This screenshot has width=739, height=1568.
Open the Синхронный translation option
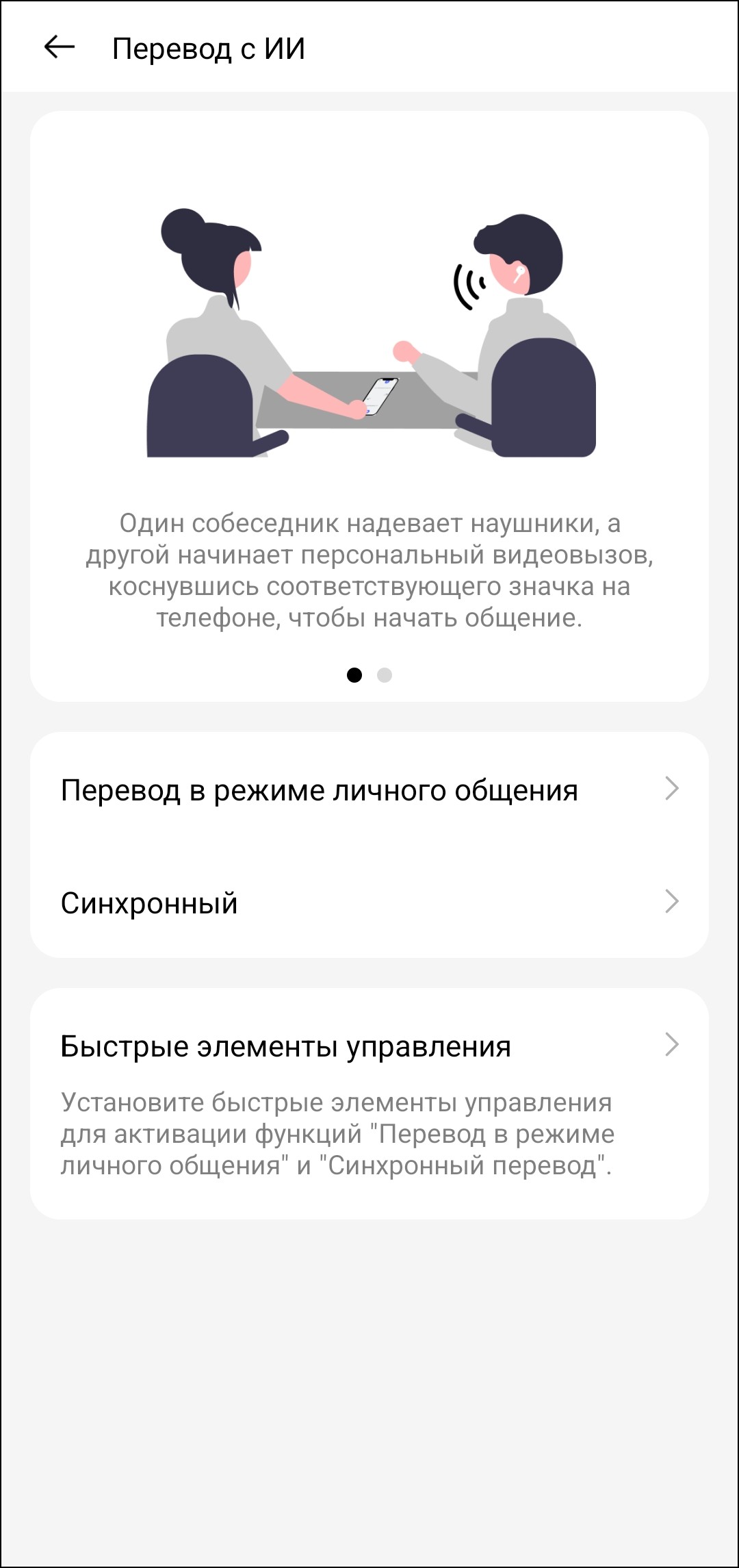369,902
